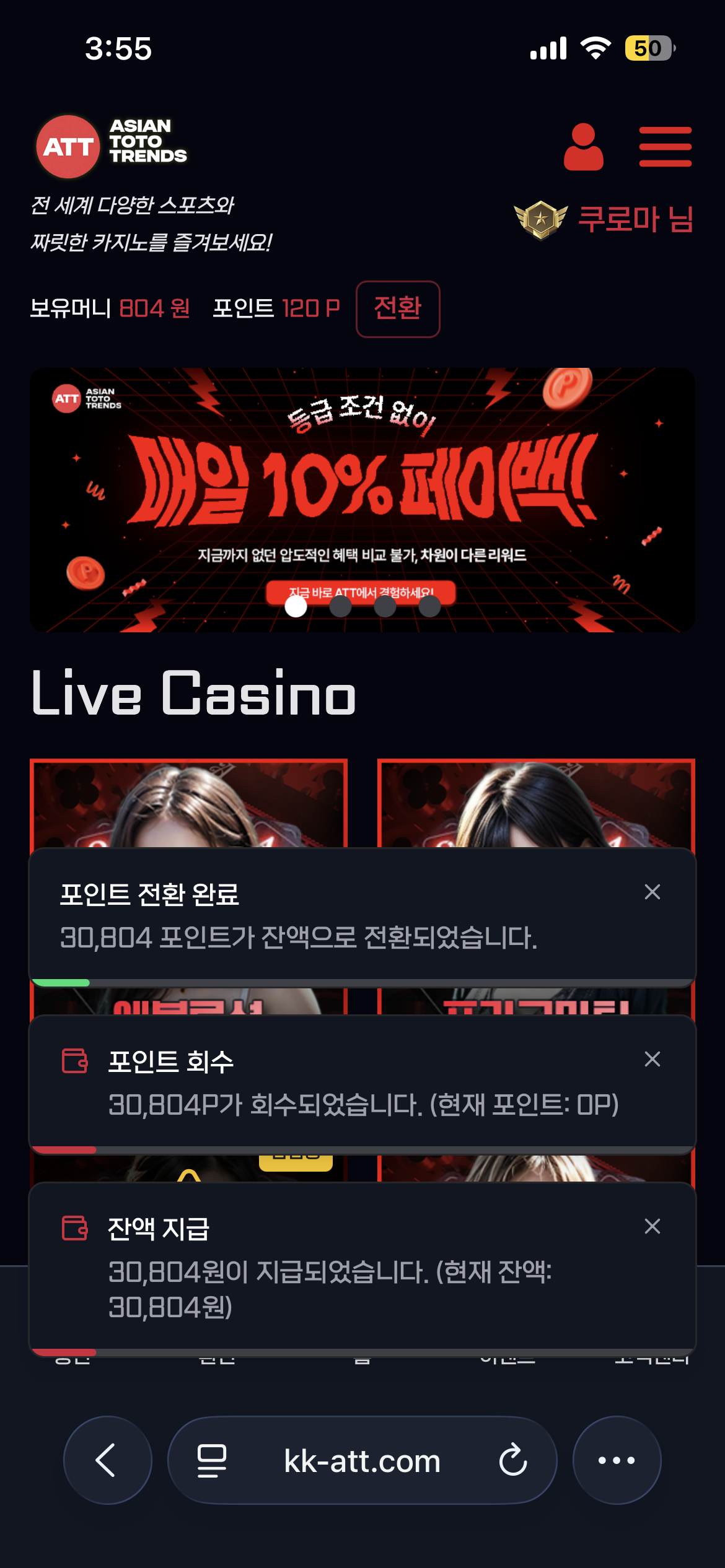Open the second Live Casino game card
Image resolution: width=725 pixels, height=1568 pixels.
(536, 803)
